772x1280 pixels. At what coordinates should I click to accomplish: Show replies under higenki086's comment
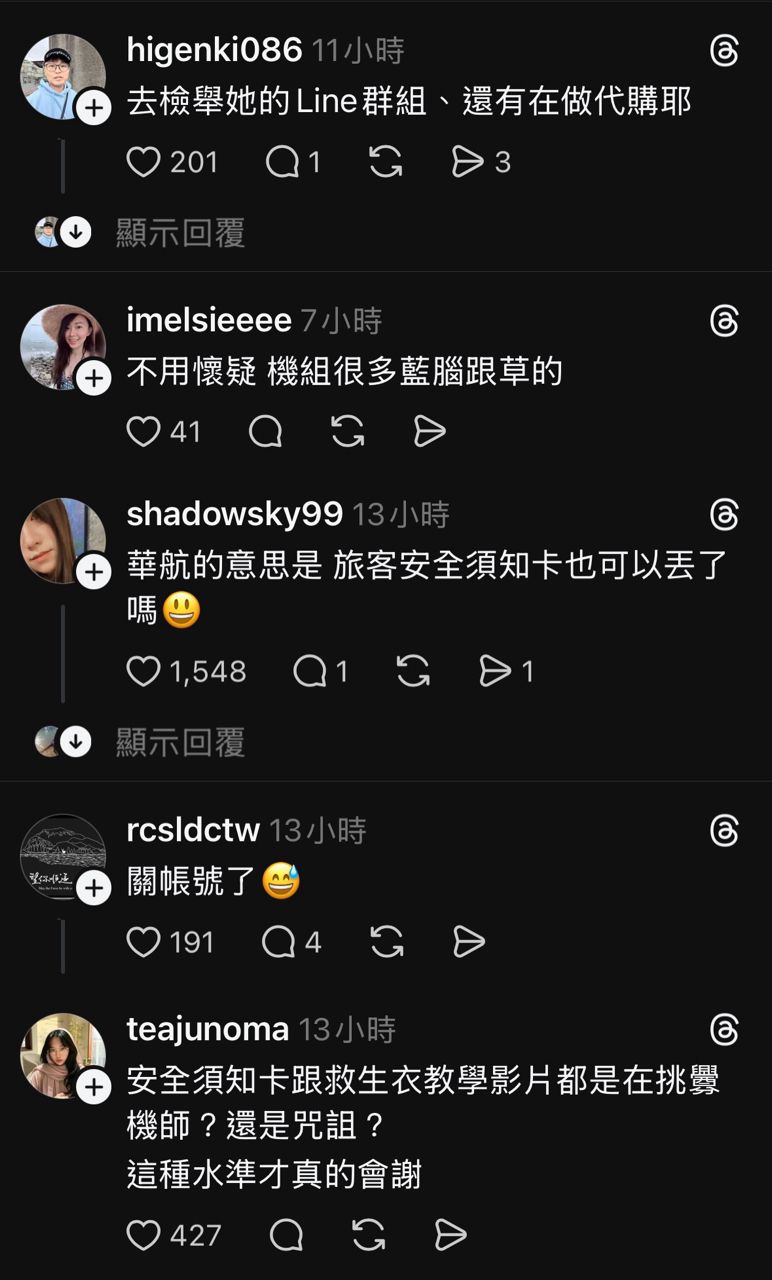pos(180,233)
